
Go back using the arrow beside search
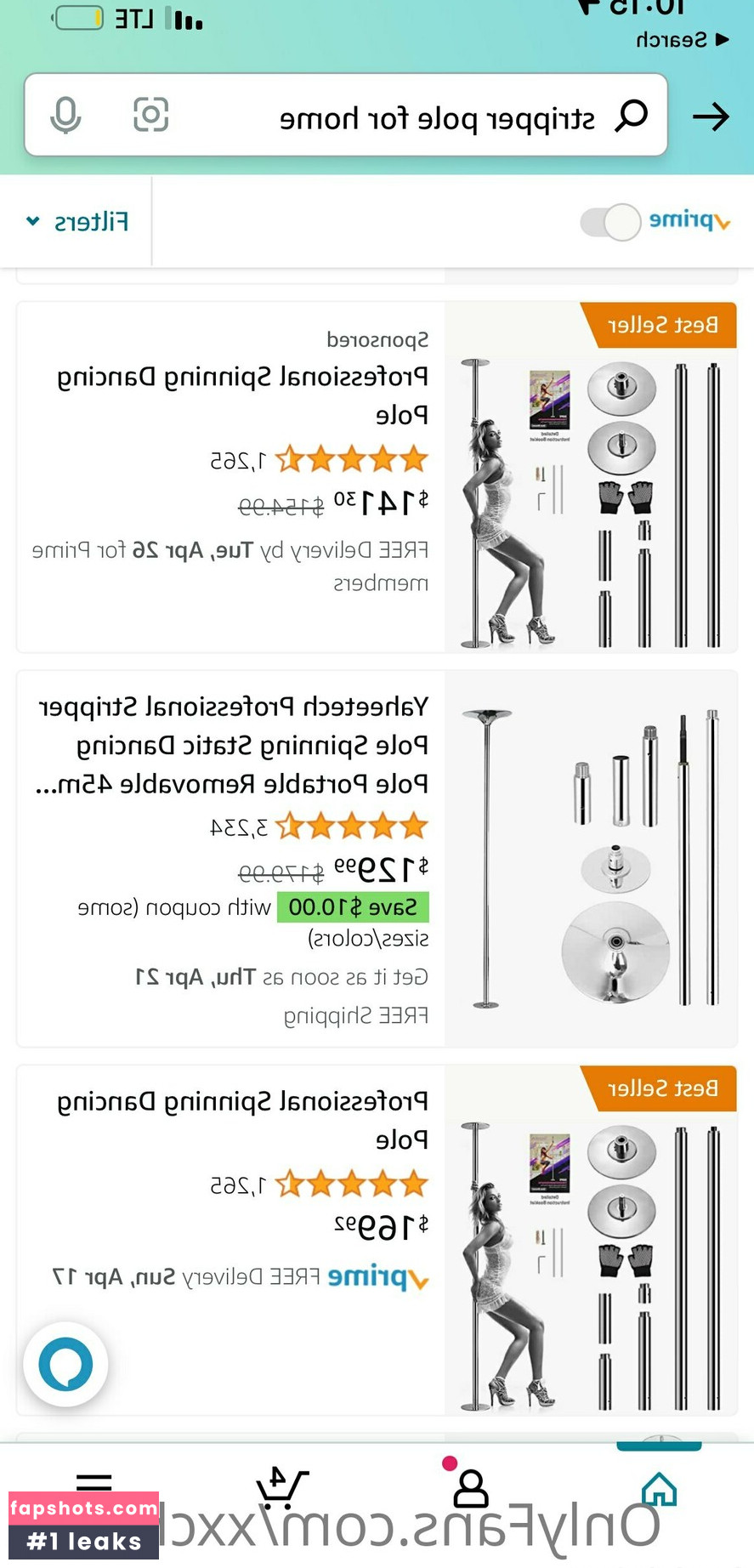coord(711,116)
